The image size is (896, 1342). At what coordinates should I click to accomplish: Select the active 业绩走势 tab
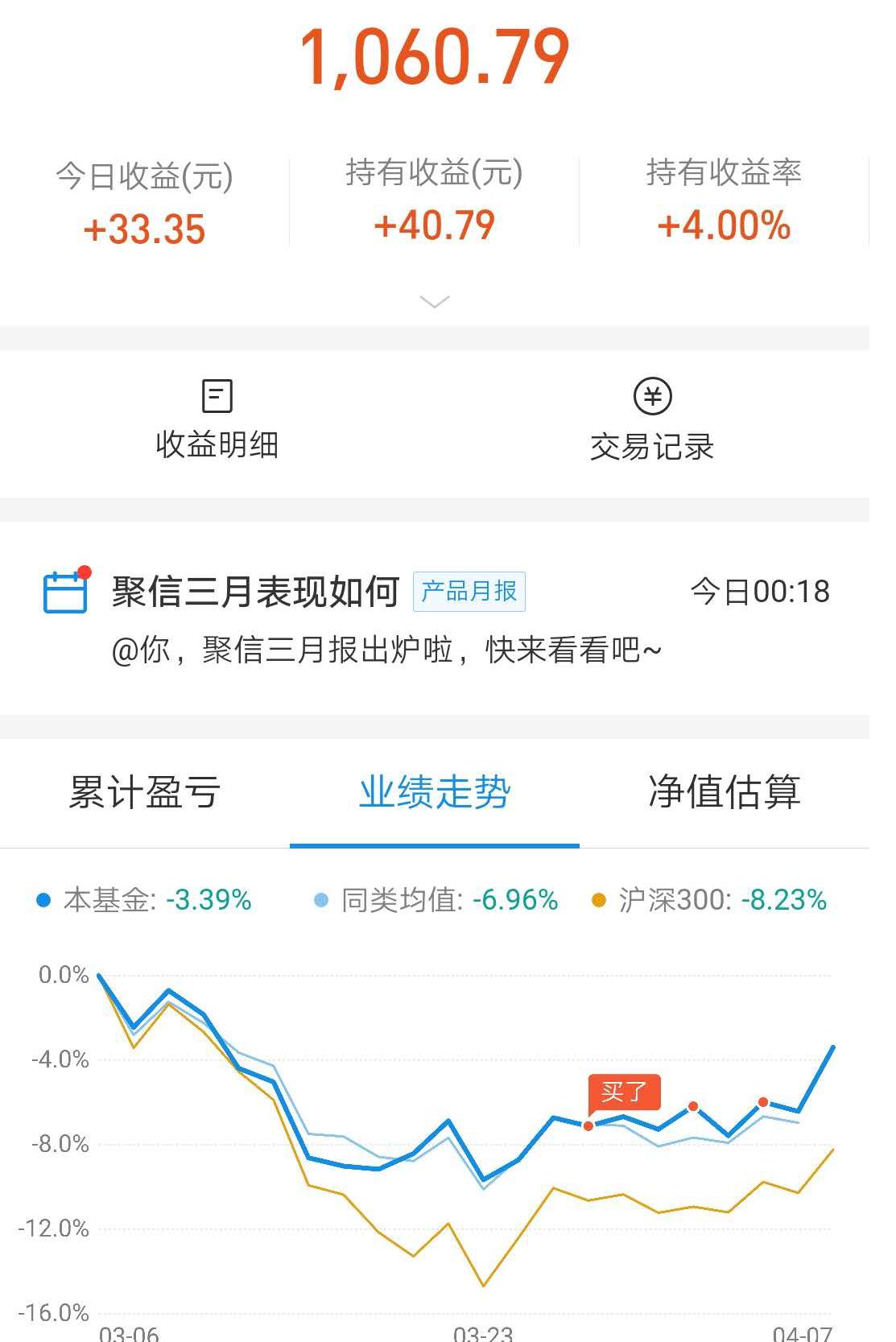(x=435, y=792)
